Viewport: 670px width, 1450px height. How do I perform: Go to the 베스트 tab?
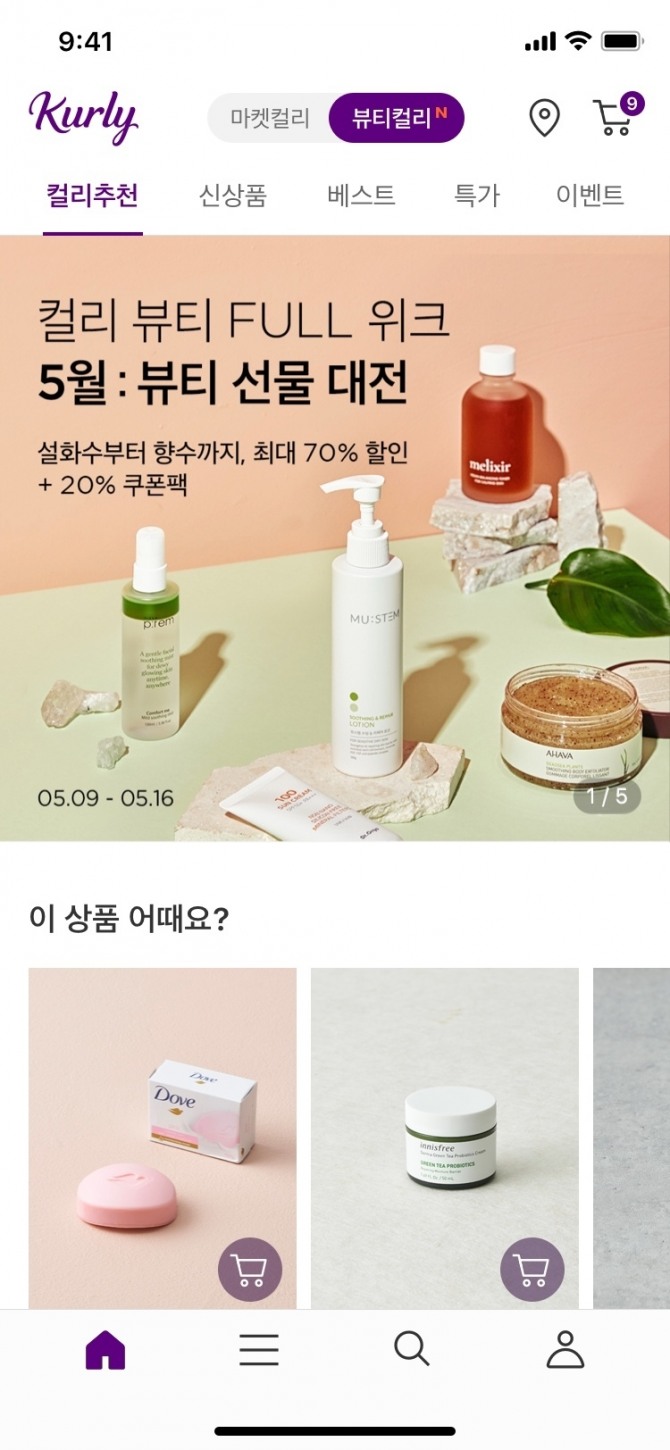click(x=361, y=195)
